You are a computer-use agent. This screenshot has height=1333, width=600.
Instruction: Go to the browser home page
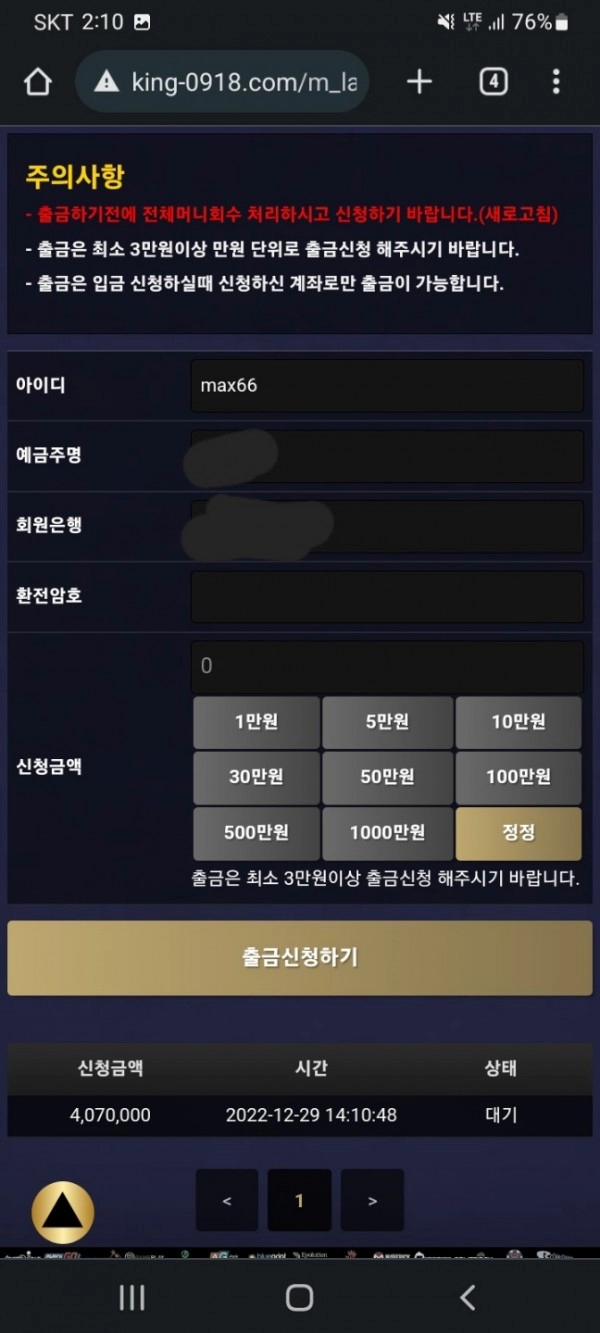38,82
